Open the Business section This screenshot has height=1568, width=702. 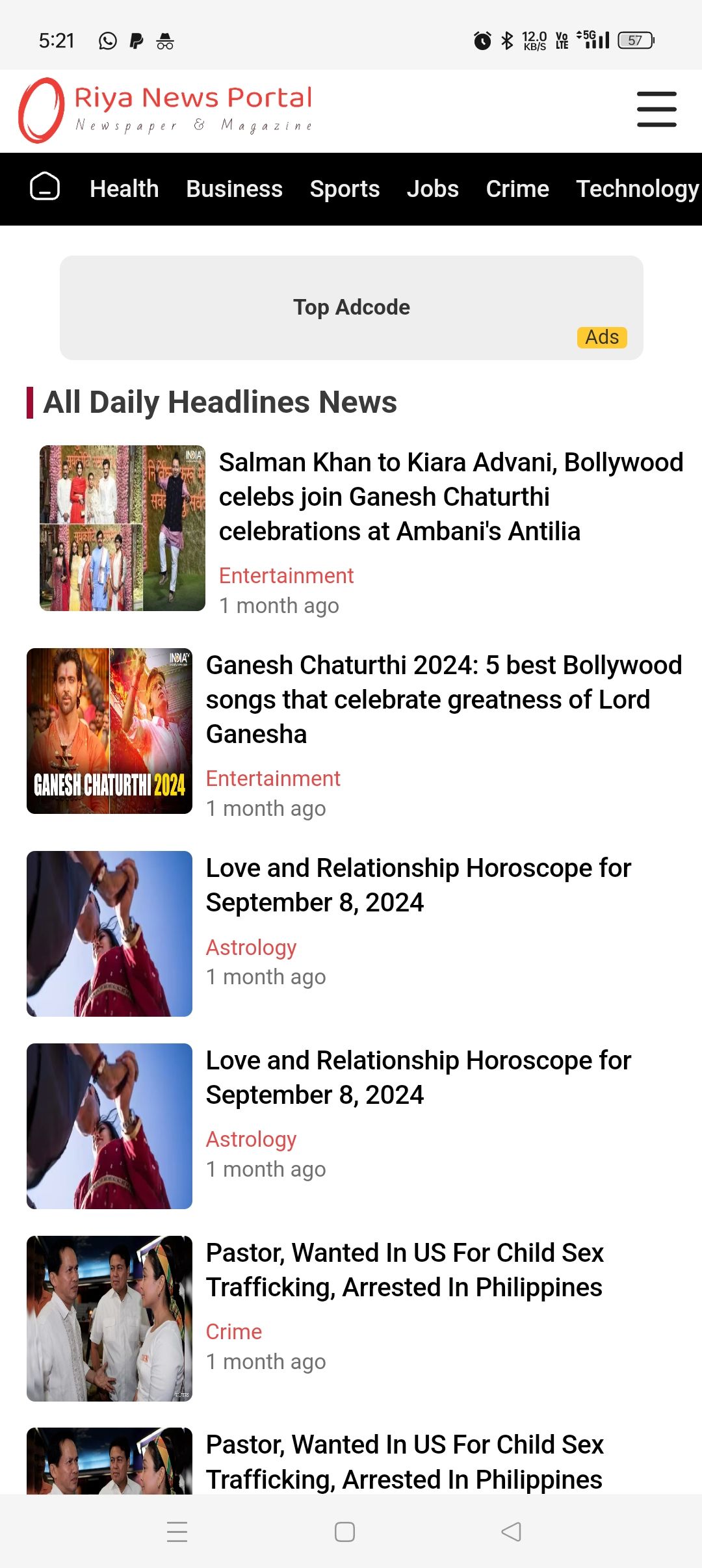click(234, 189)
